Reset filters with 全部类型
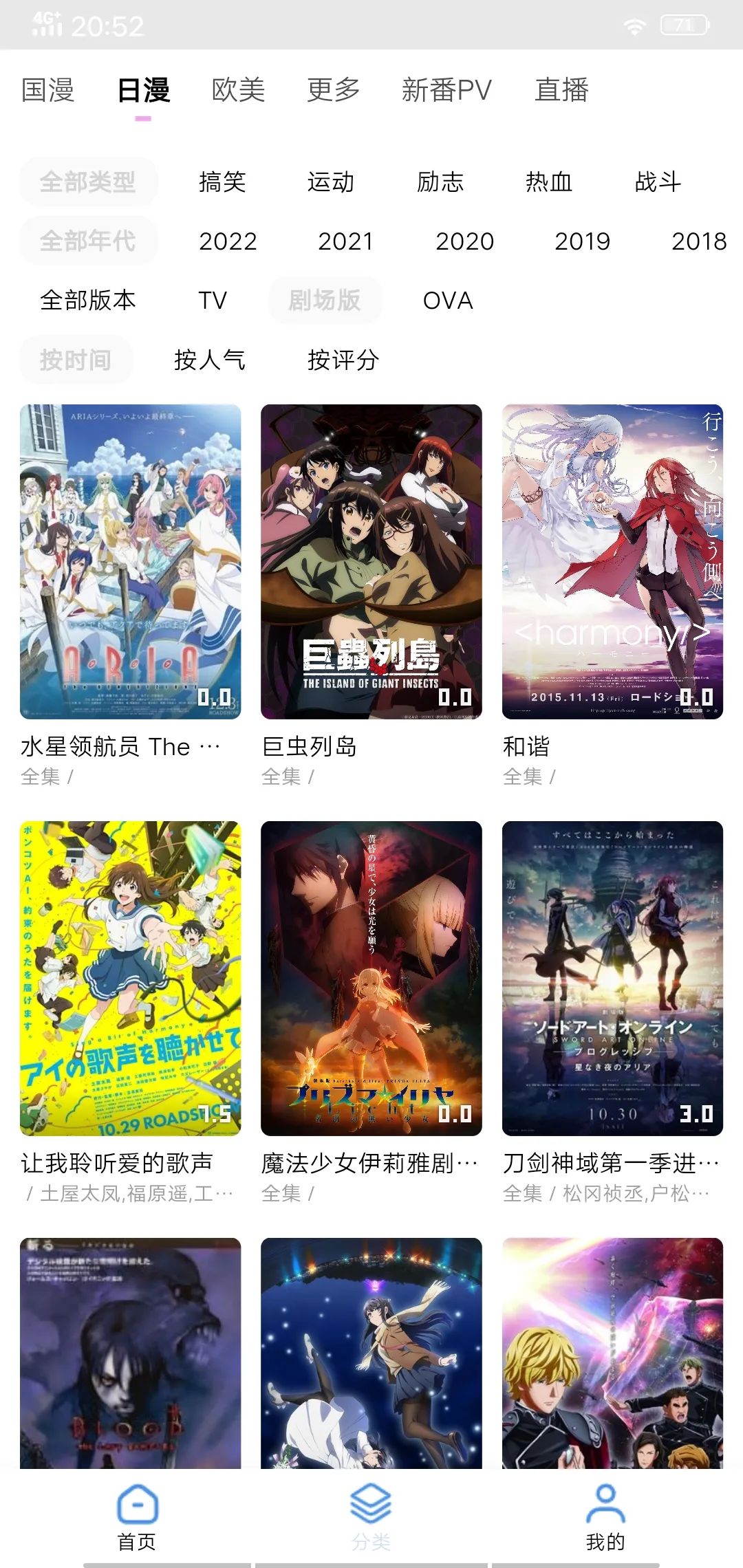The height and width of the screenshot is (1568, 743). click(88, 182)
